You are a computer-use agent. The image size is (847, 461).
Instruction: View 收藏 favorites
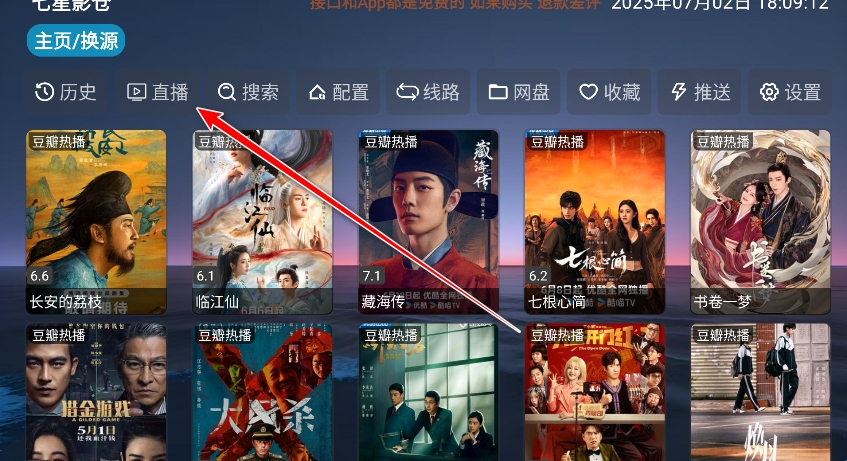pyautogui.click(x=609, y=93)
